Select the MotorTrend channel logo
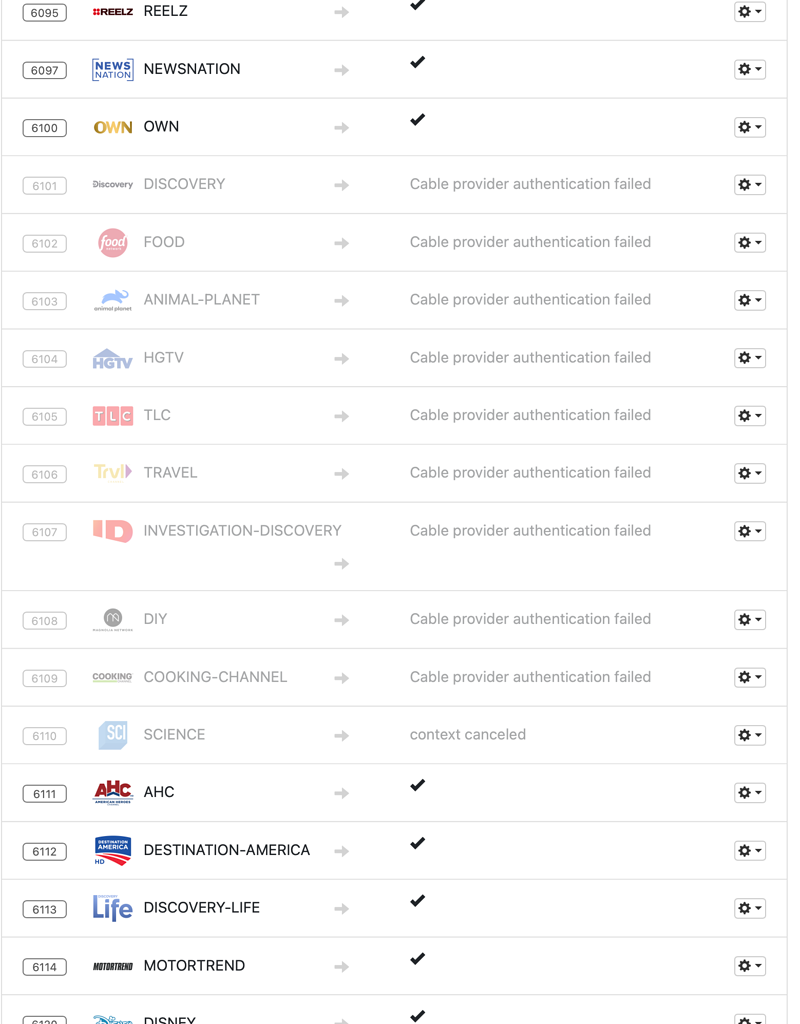This screenshot has height=1024, width=800. [x=111, y=965]
